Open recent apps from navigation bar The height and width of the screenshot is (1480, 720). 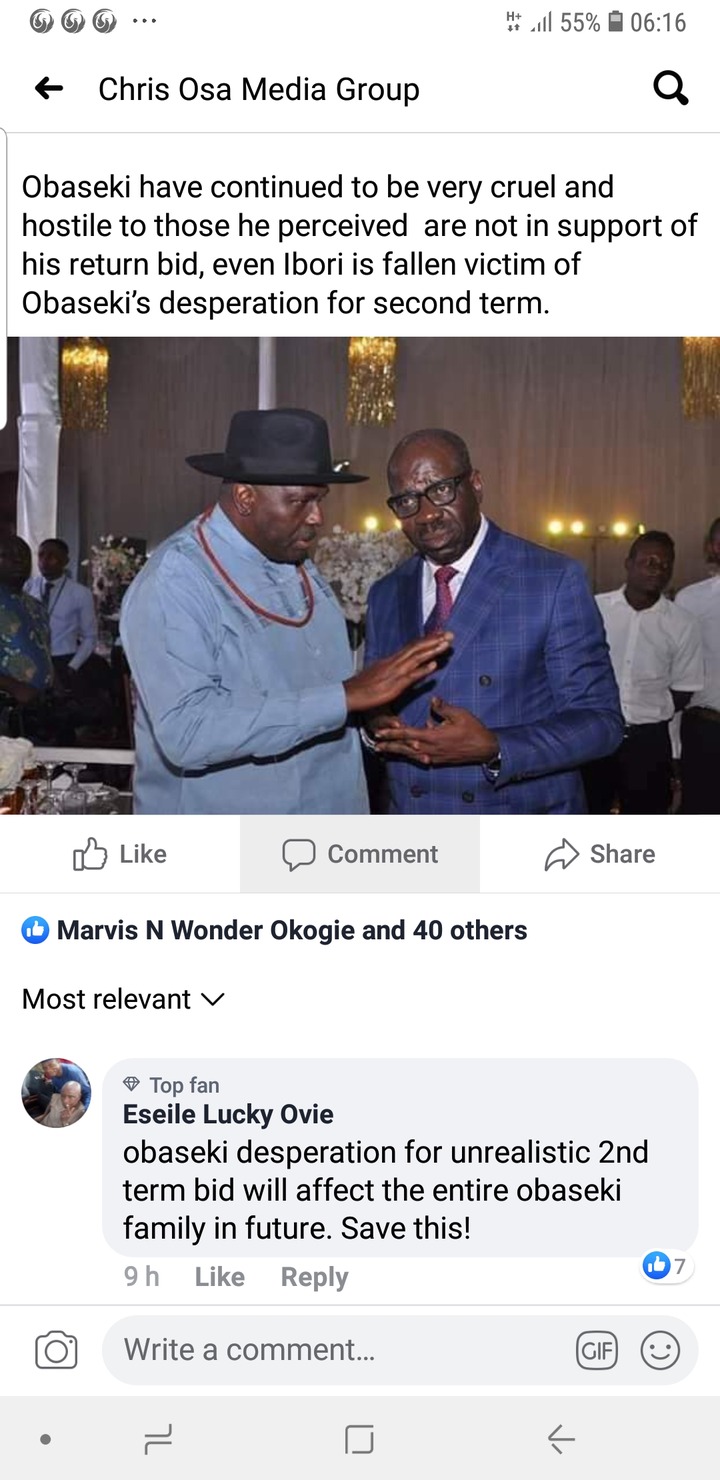(158, 1439)
